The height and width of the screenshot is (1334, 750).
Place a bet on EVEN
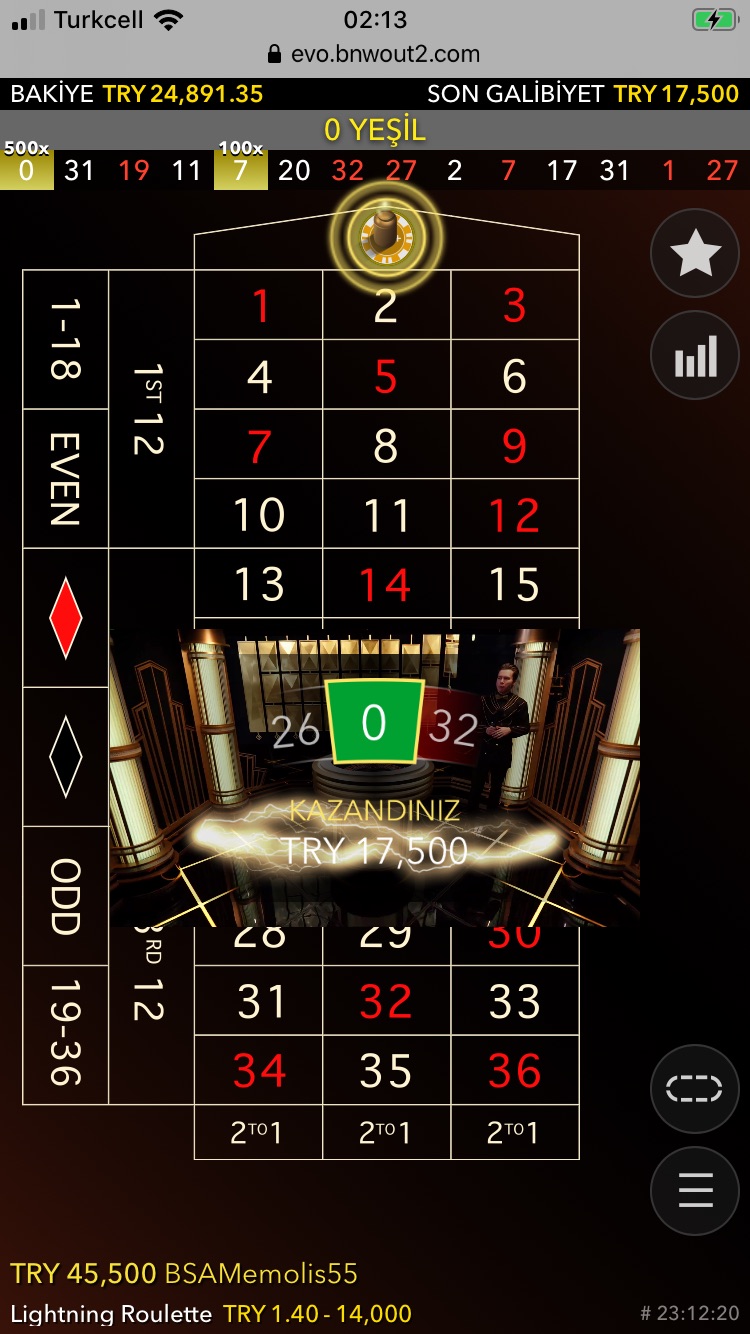pyautogui.click(x=65, y=479)
